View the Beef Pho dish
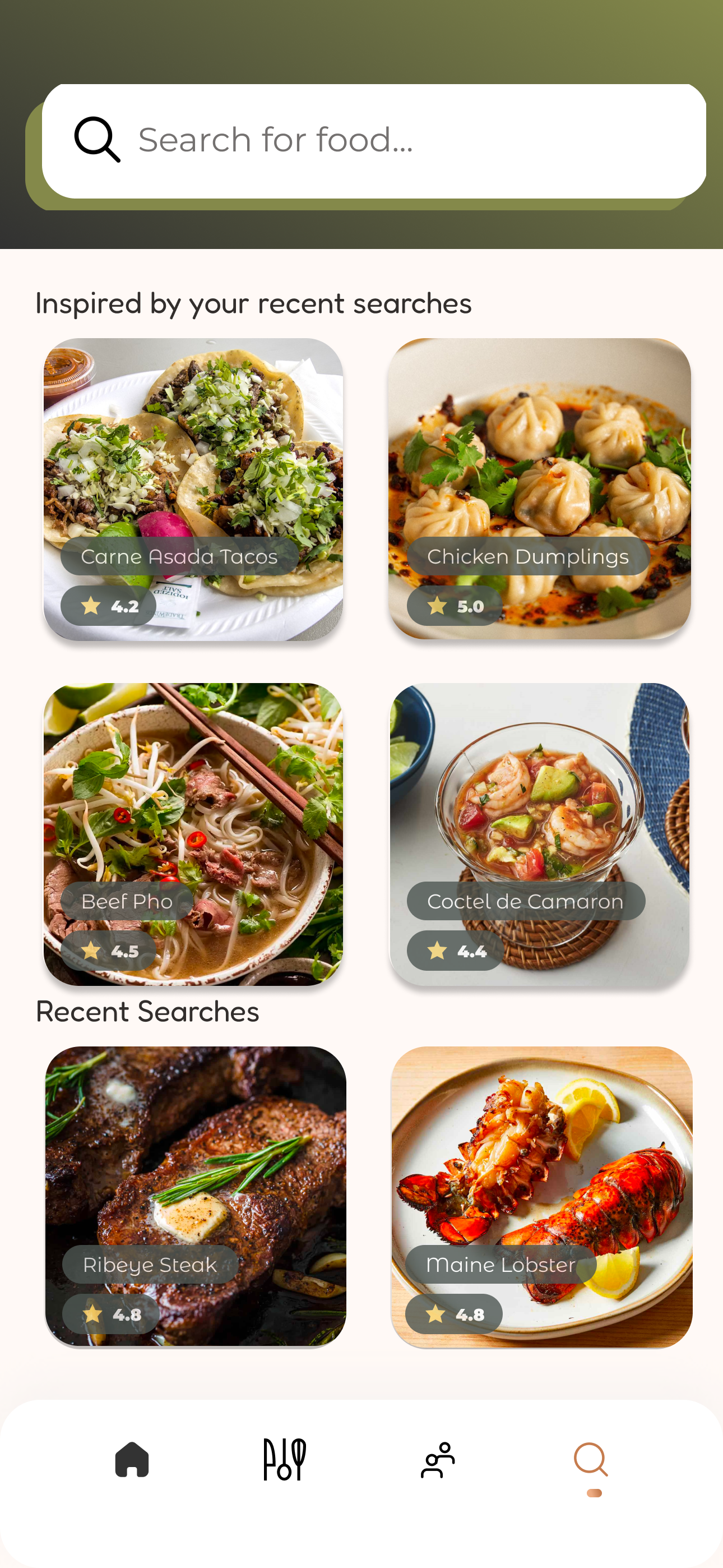Screen dimensions: 723x1568 [x=193, y=834]
